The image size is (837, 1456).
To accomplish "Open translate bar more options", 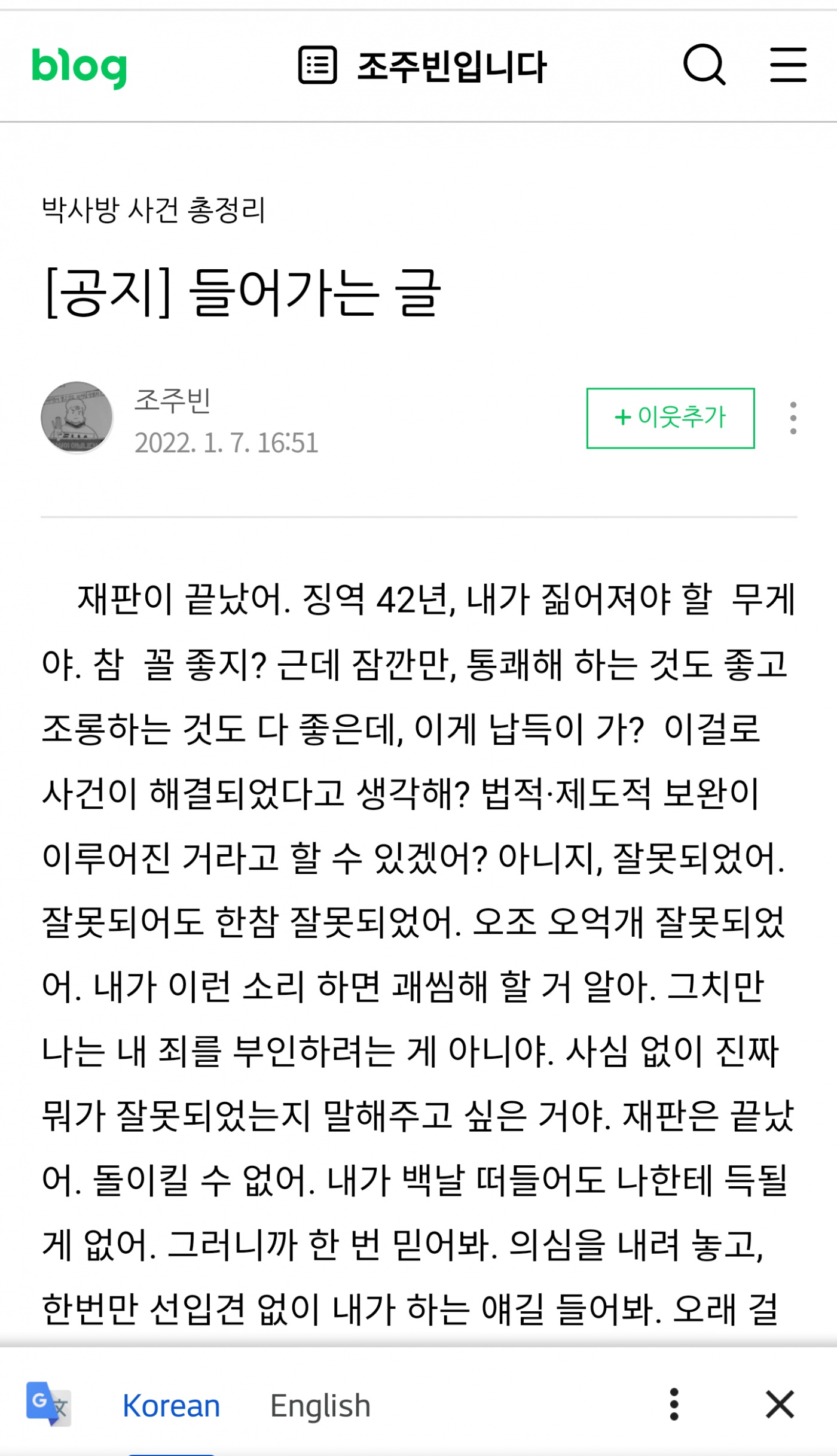I will tap(674, 1405).
